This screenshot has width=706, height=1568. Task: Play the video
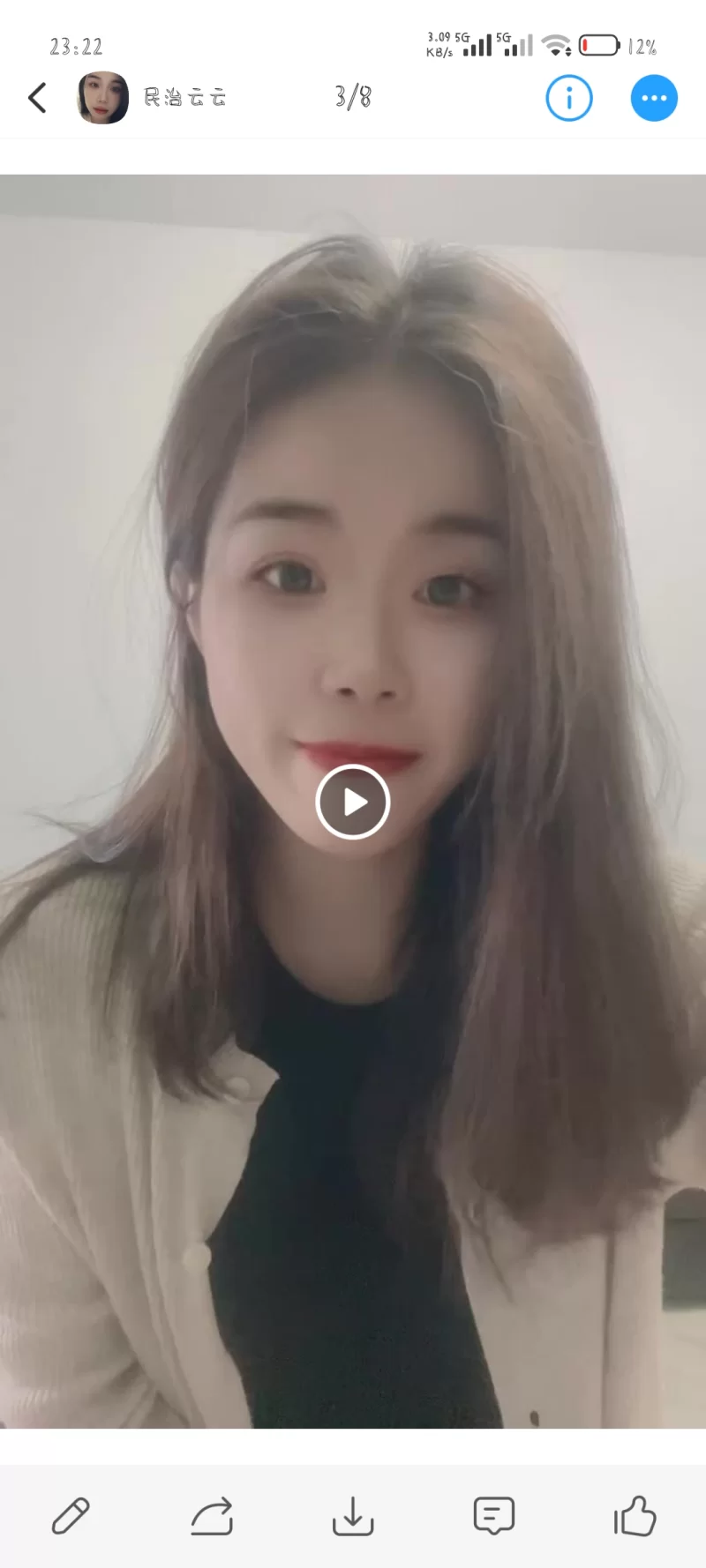pyautogui.click(x=353, y=802)
